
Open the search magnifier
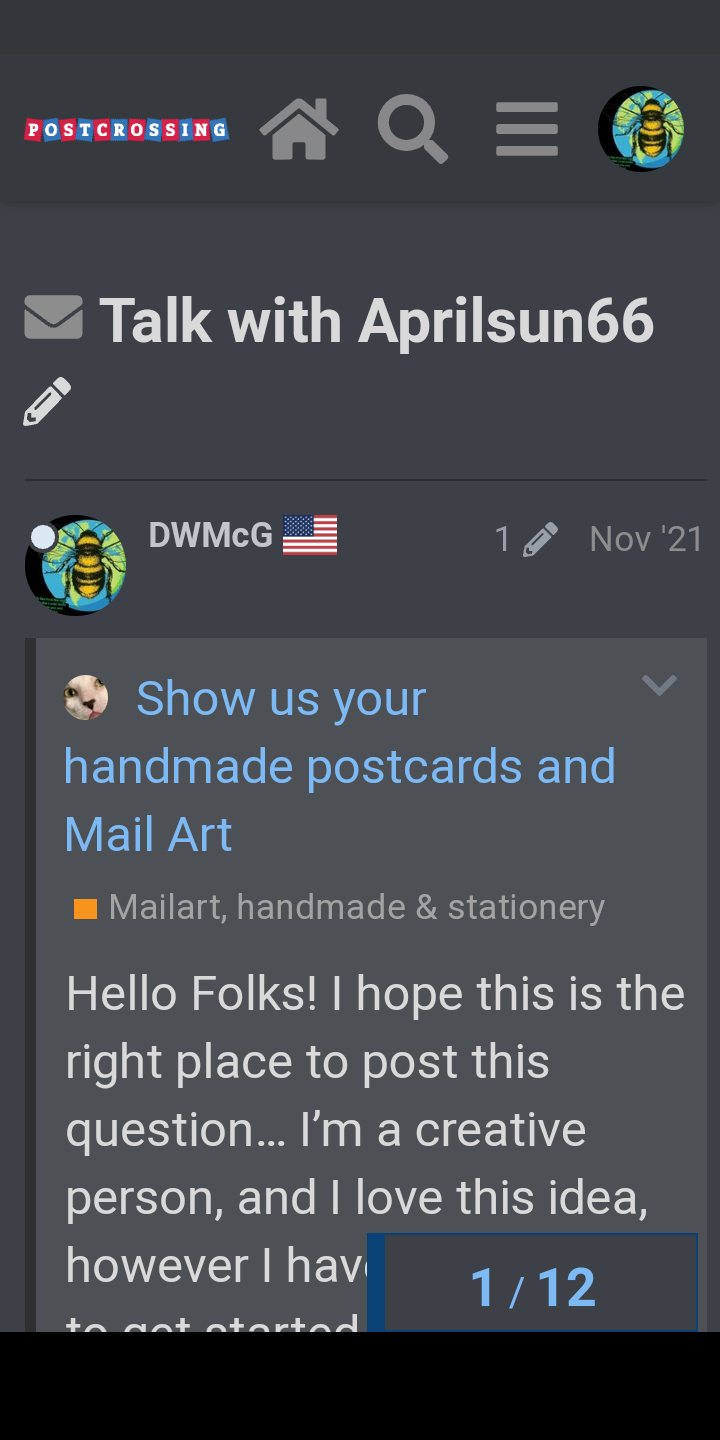(413, 130)
